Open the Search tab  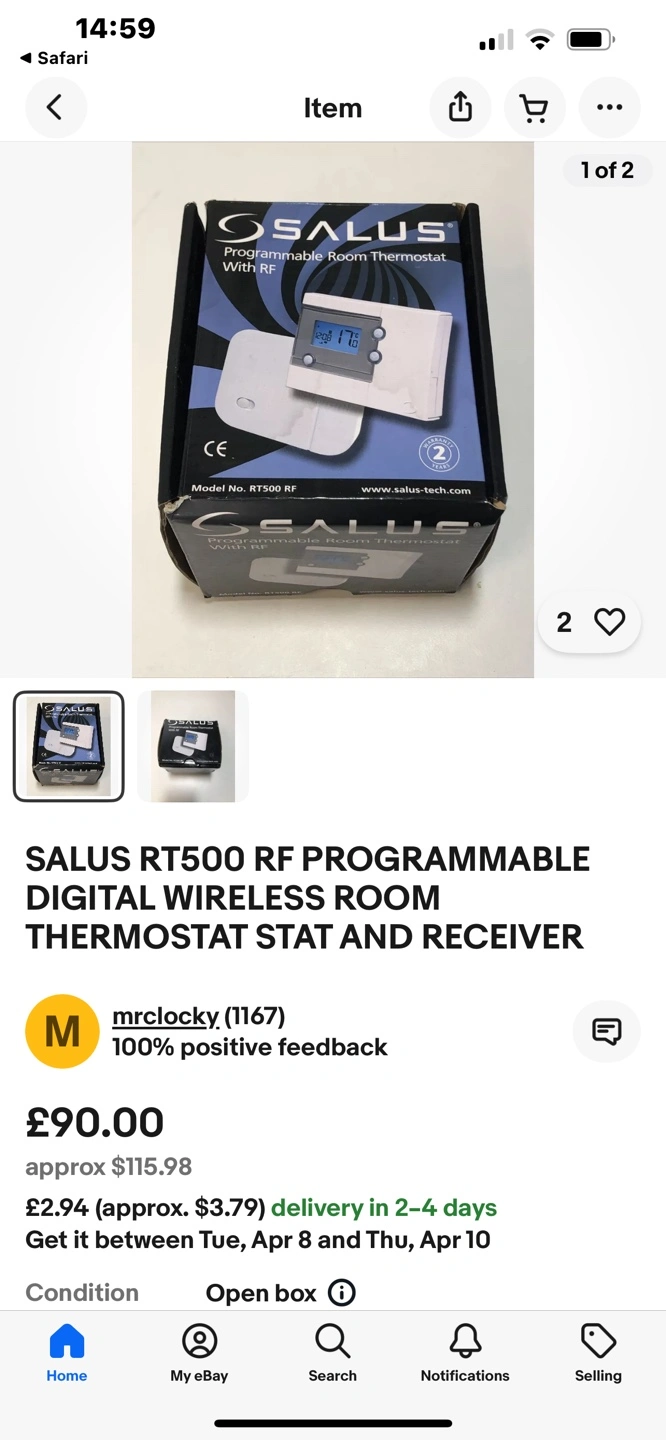[332, 1354]
